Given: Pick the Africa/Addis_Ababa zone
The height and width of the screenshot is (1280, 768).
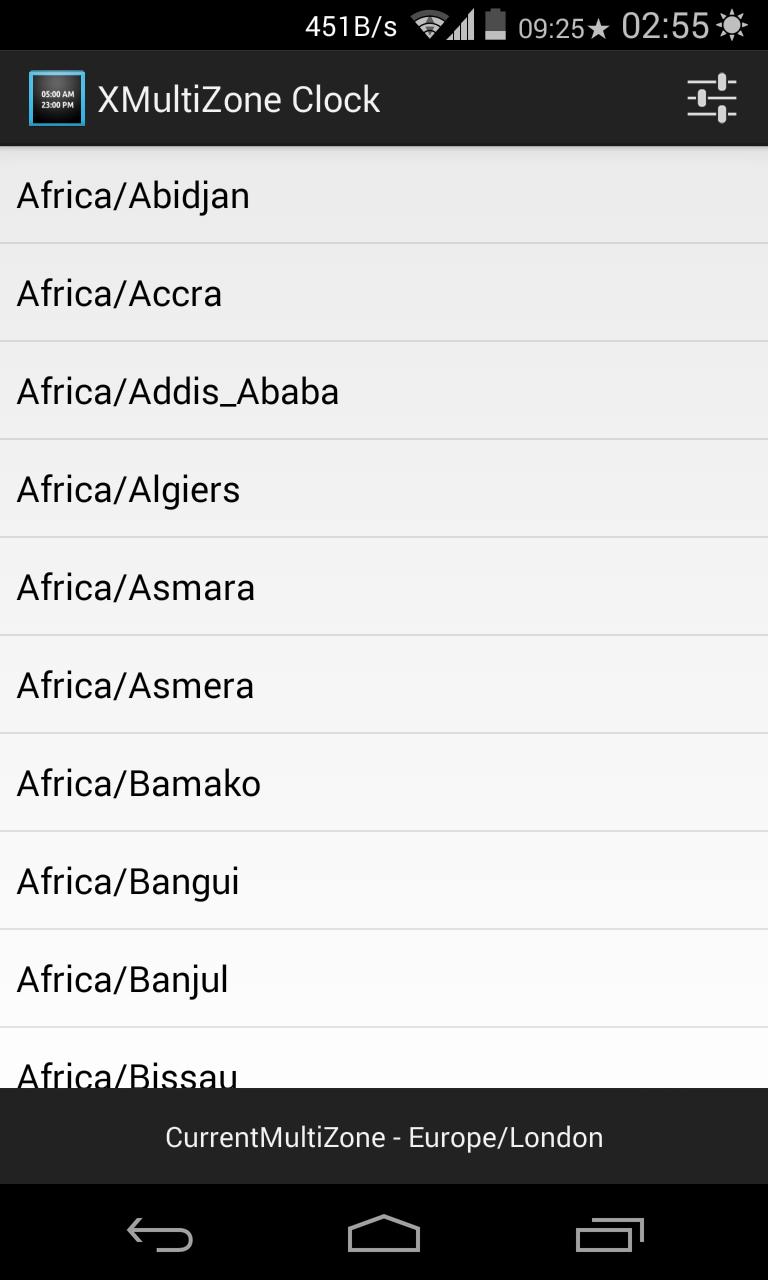Looking at the screenshot, I should (x=384, y=392).
